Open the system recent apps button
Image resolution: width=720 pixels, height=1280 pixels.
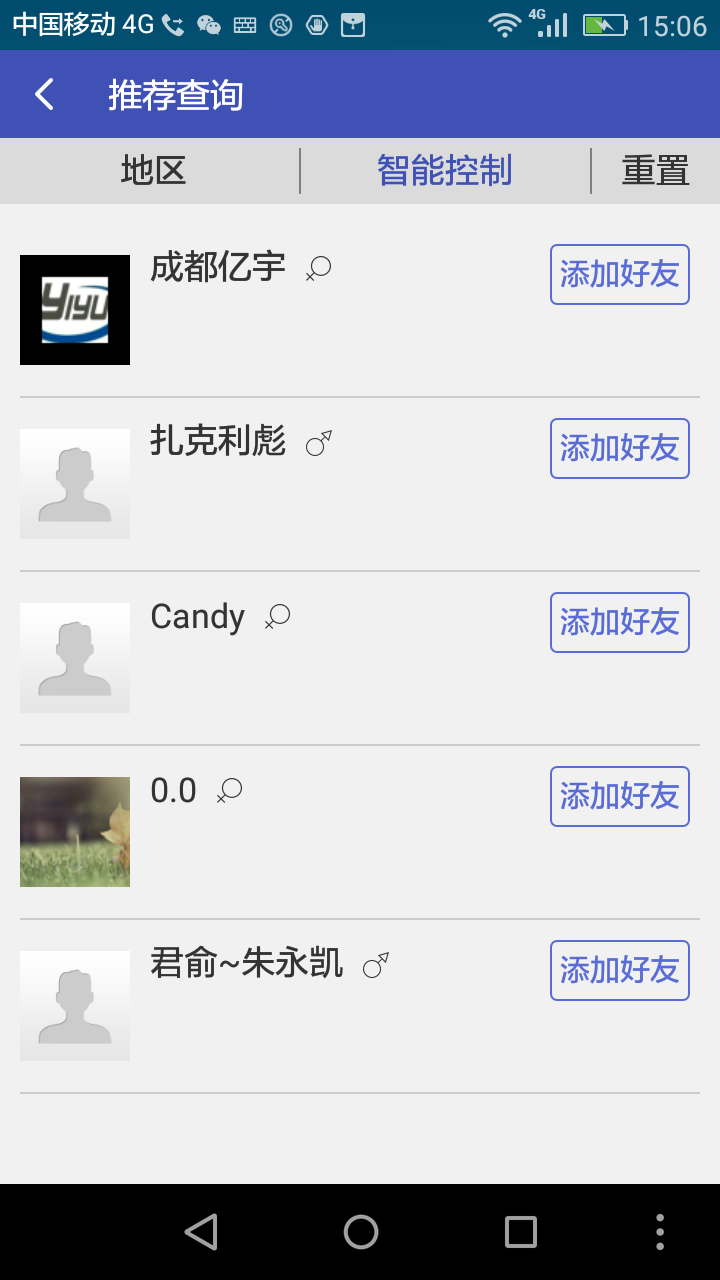point(520,1232)
